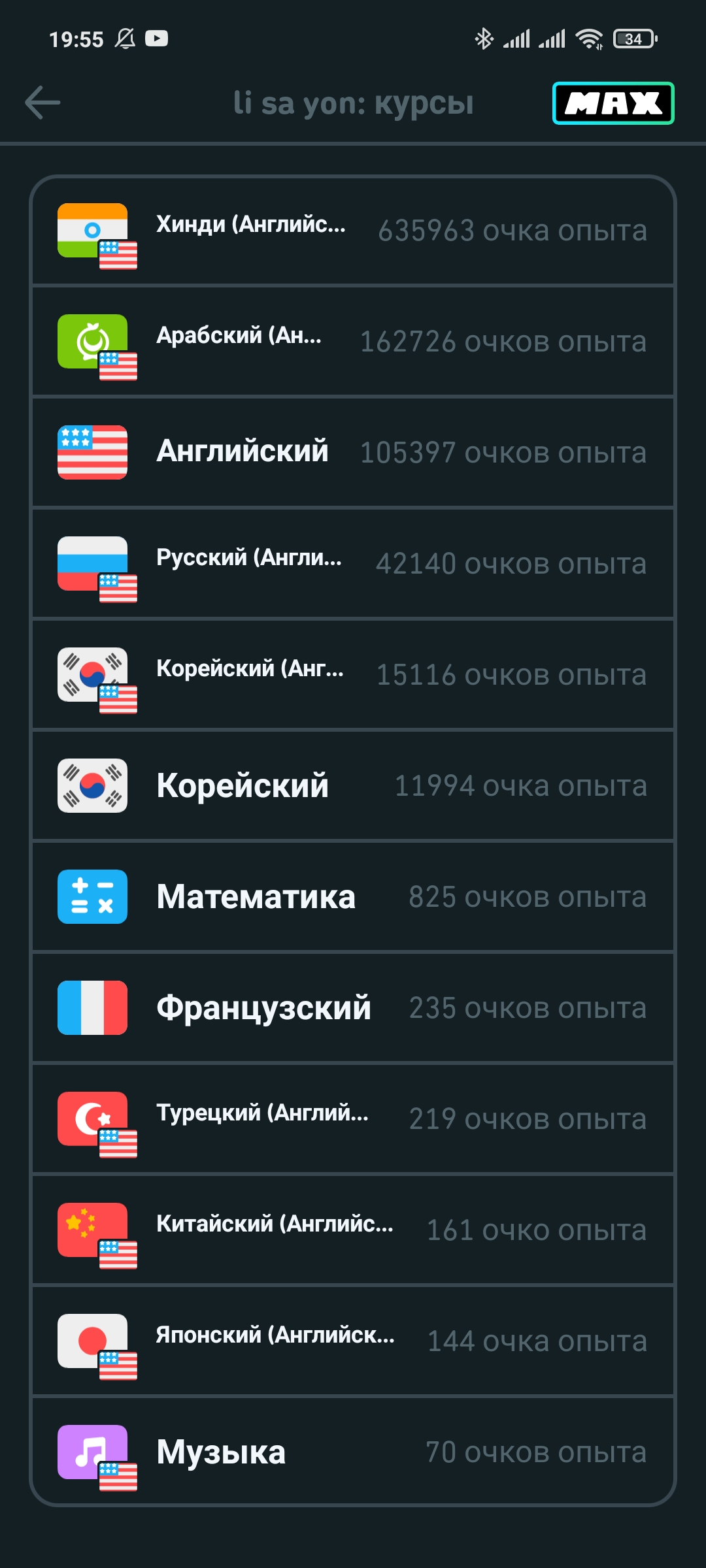The height and width of the screenshot is (1568, 706).
Task: Tap the Japanese flag course icon
Action: [x=93, y=1343]
